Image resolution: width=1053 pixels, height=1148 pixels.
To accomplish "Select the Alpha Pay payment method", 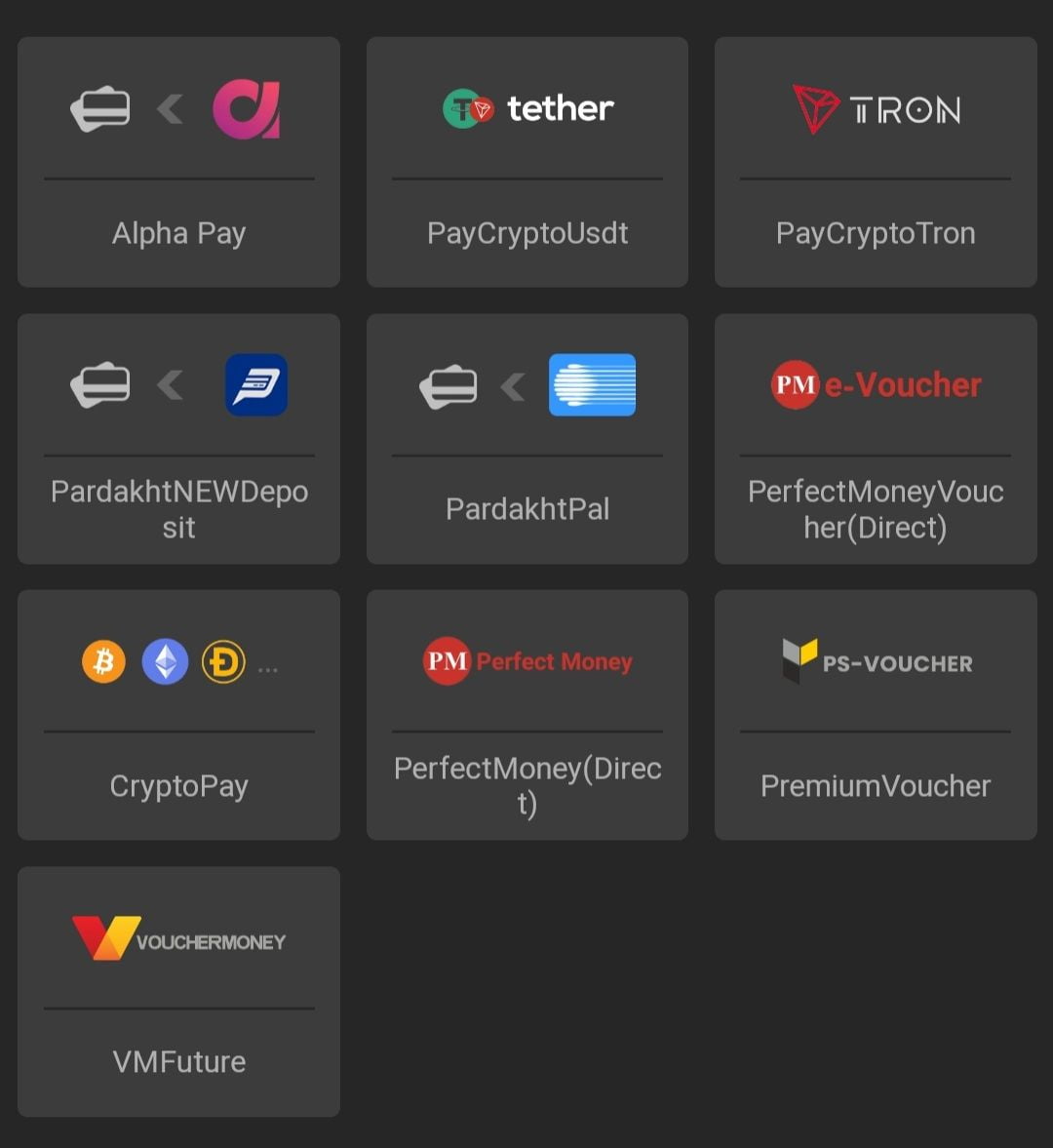I will [x=178, y=162].
